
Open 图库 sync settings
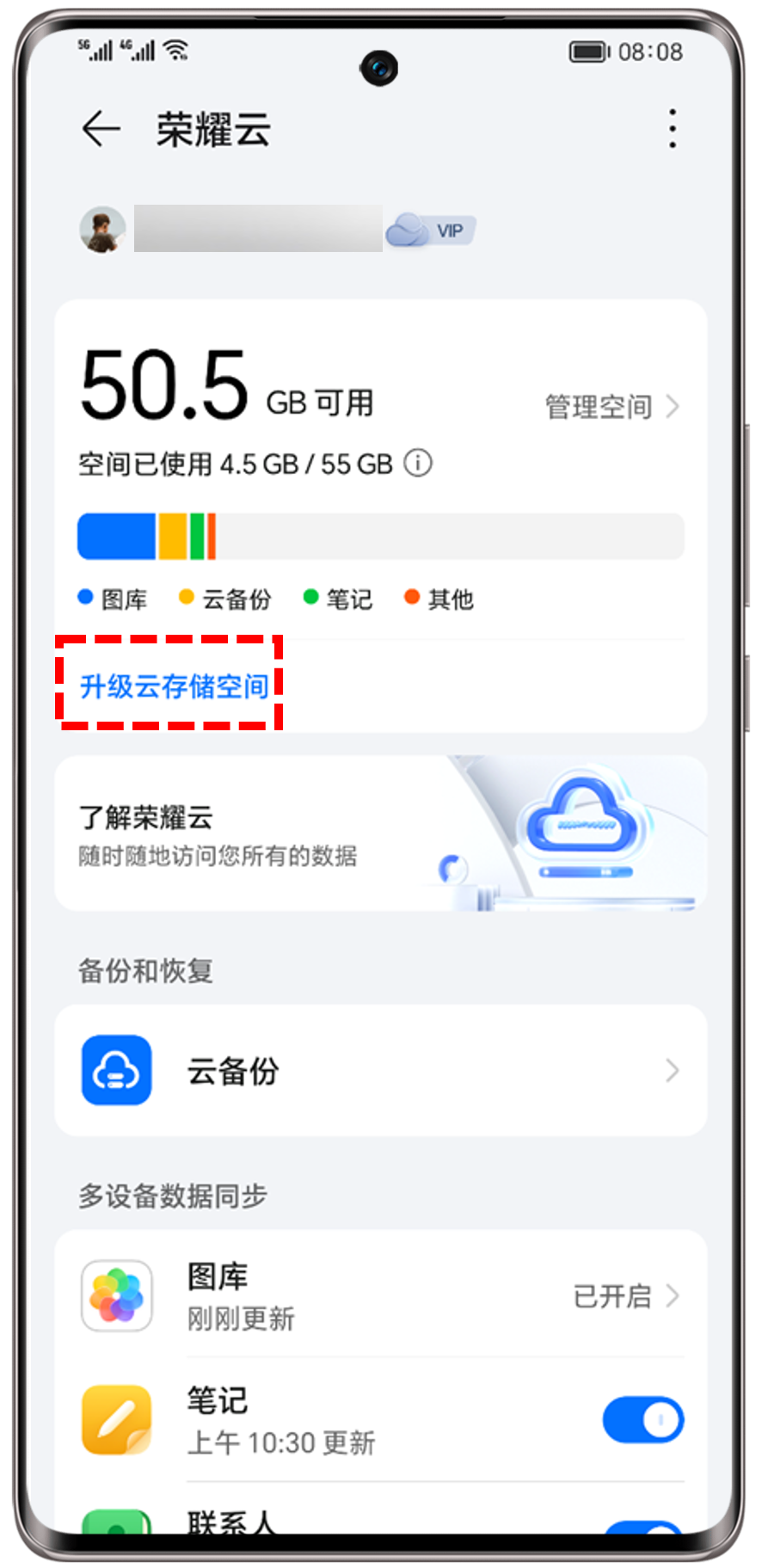[x=380, y=1295]
